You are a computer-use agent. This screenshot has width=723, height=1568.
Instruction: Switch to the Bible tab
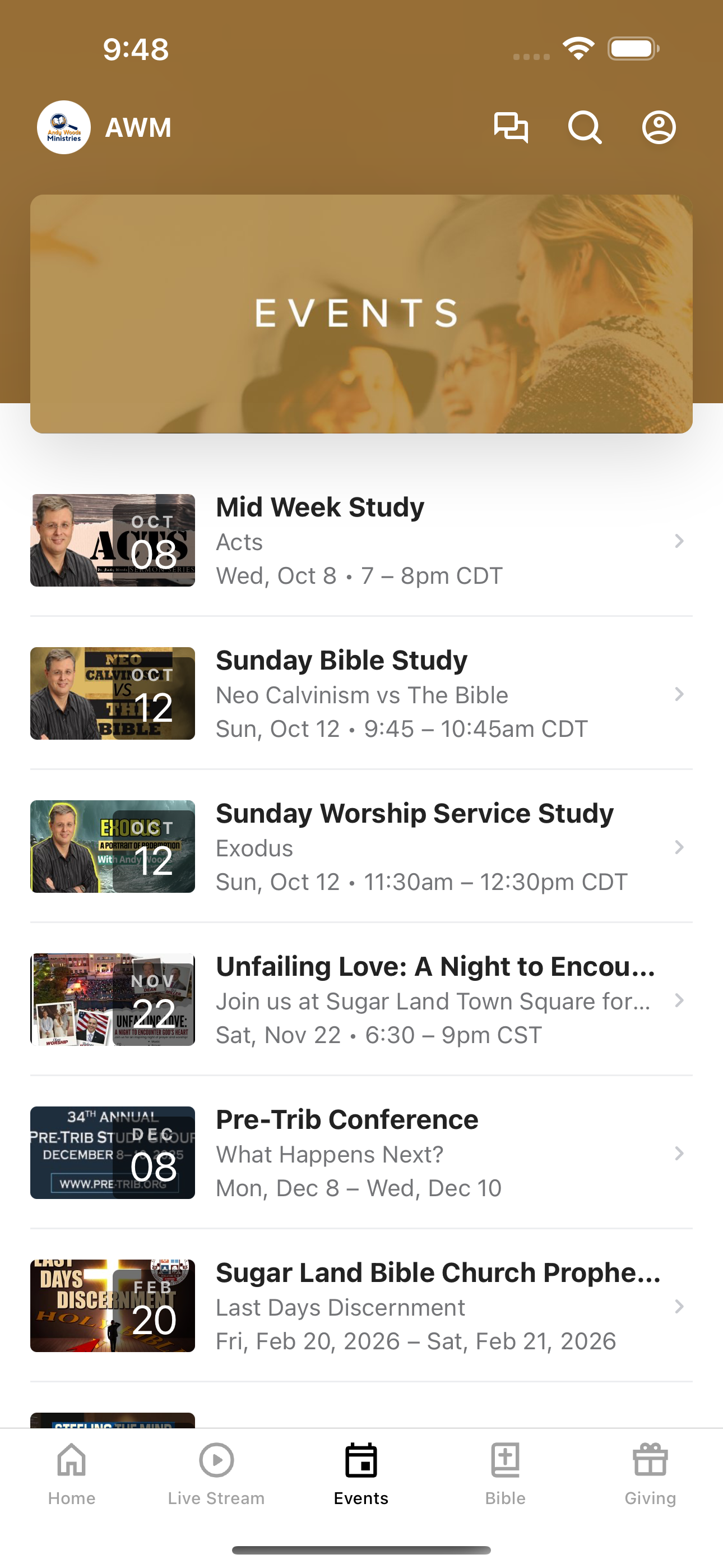tap(506, 1474)
